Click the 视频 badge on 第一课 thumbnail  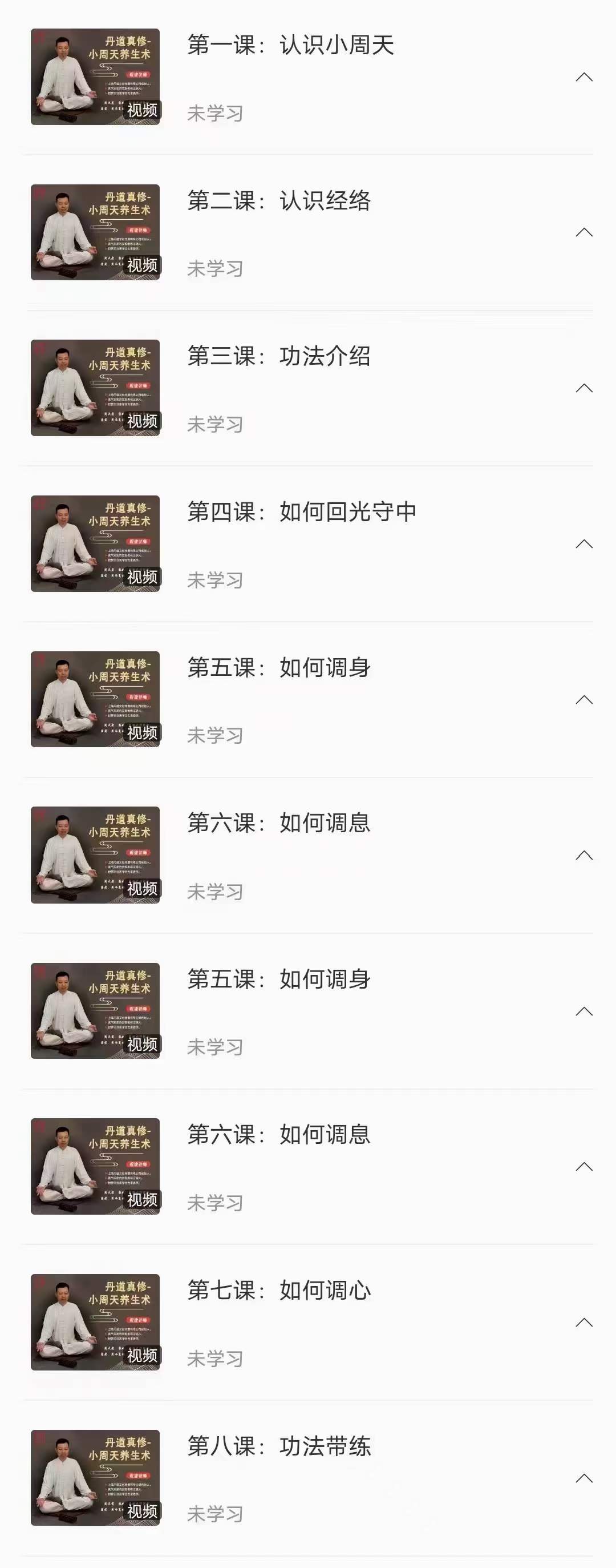click(142, 112)
